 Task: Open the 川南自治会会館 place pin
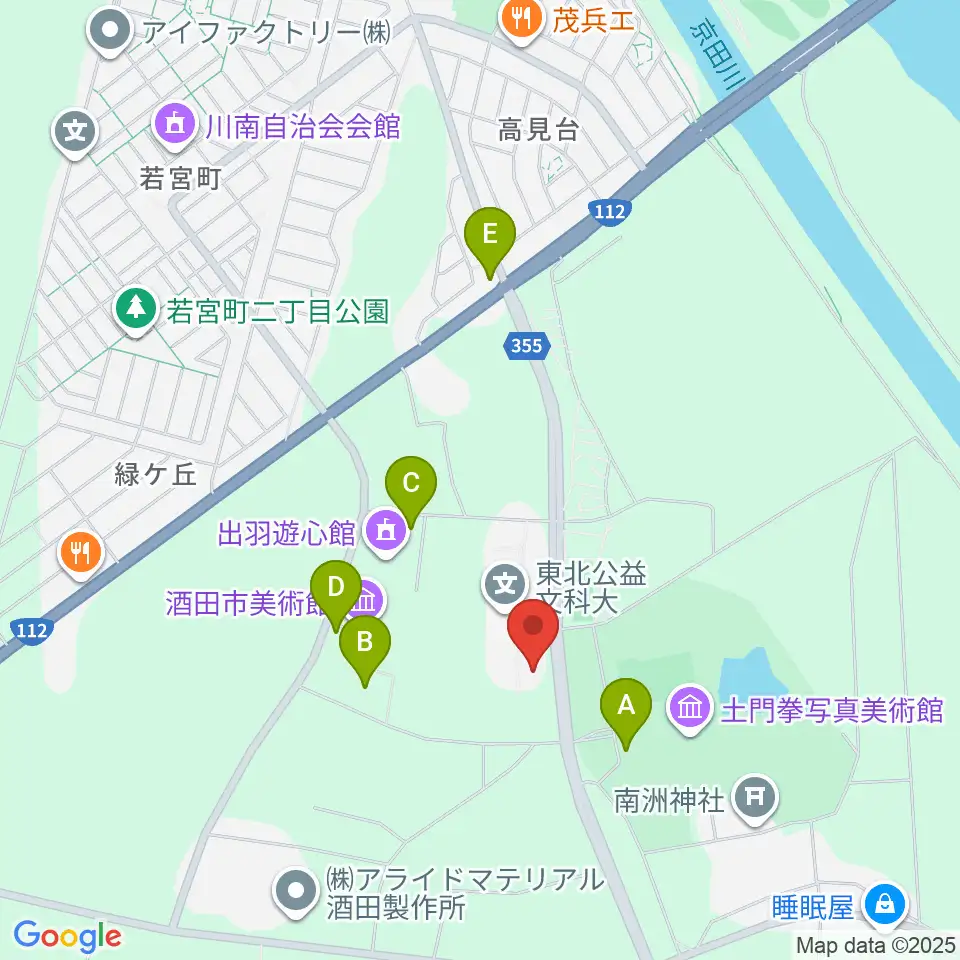[174, 127]
